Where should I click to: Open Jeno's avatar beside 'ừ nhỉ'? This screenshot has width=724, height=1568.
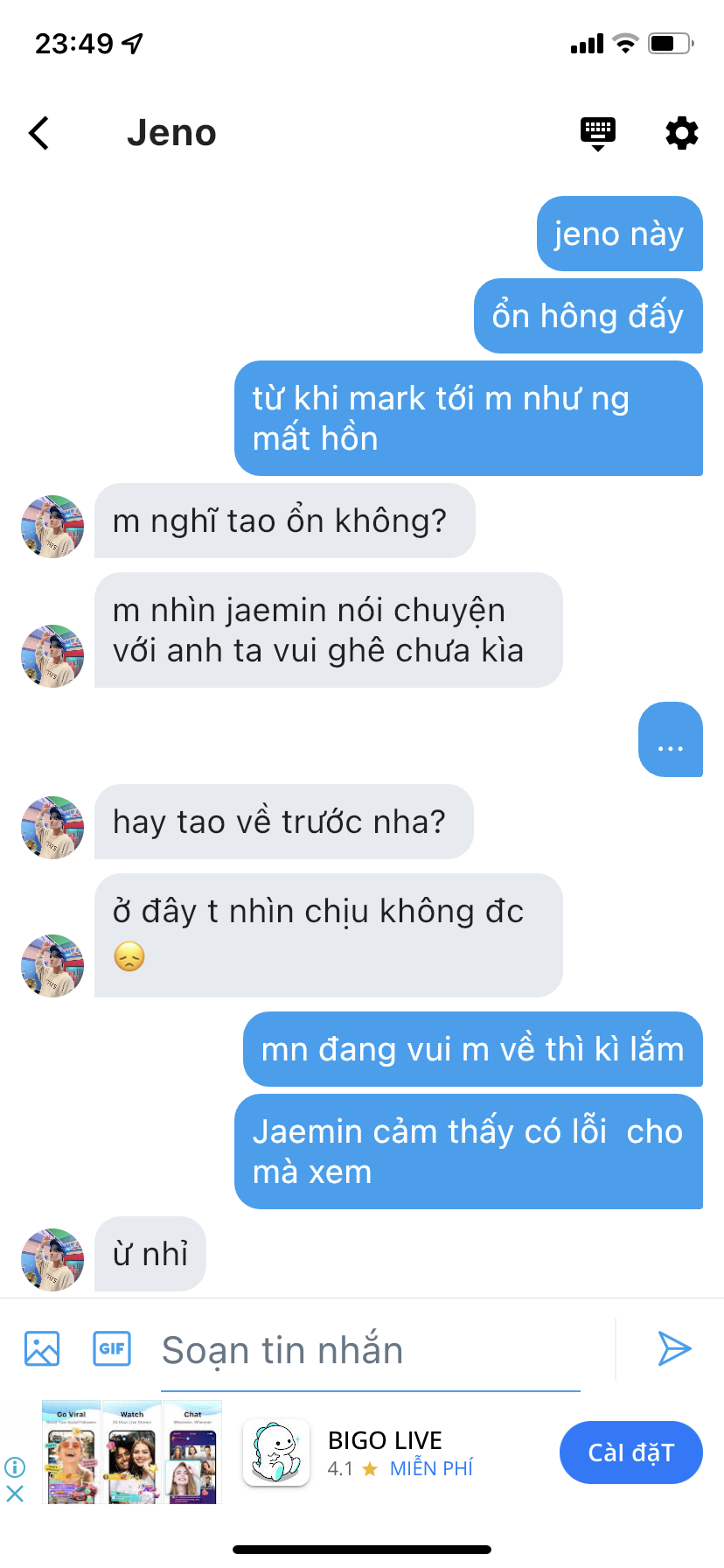pyautogui.click(x=52, y=1260)
